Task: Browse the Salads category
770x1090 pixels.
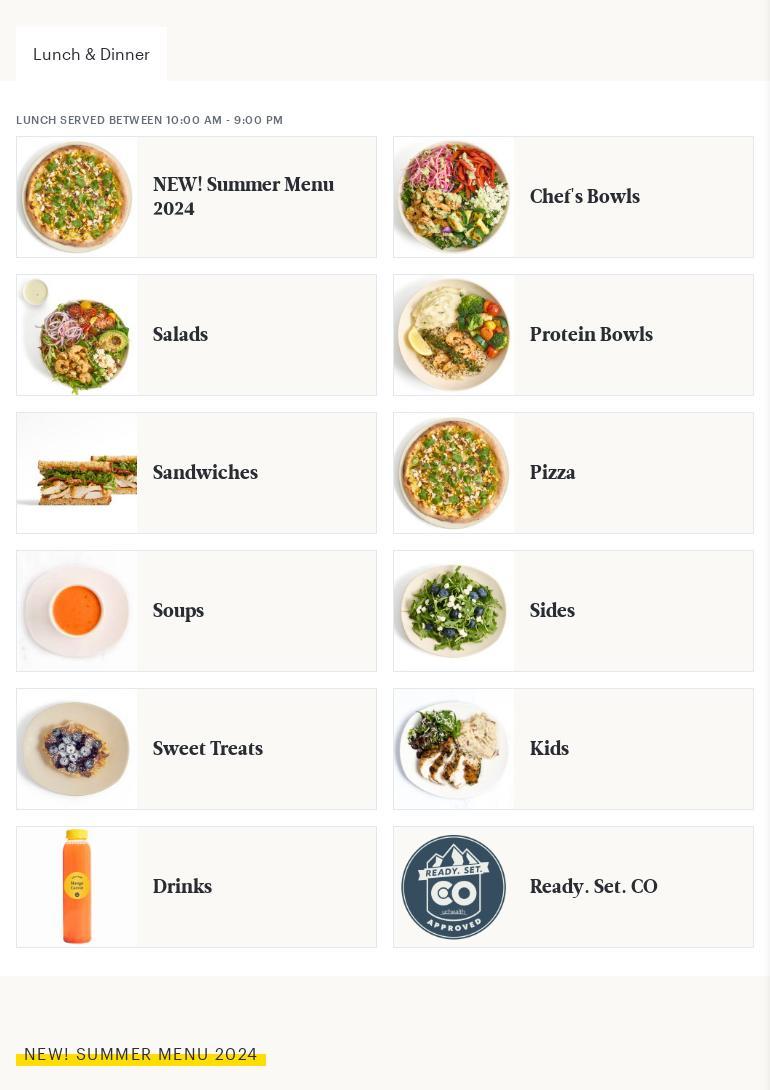Action: 196,335
